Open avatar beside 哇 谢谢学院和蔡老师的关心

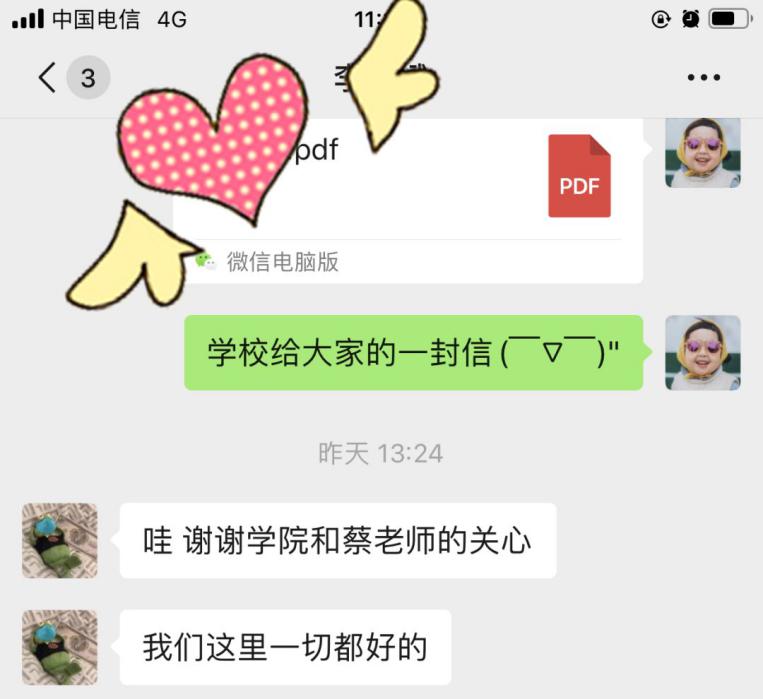point(60,540)
